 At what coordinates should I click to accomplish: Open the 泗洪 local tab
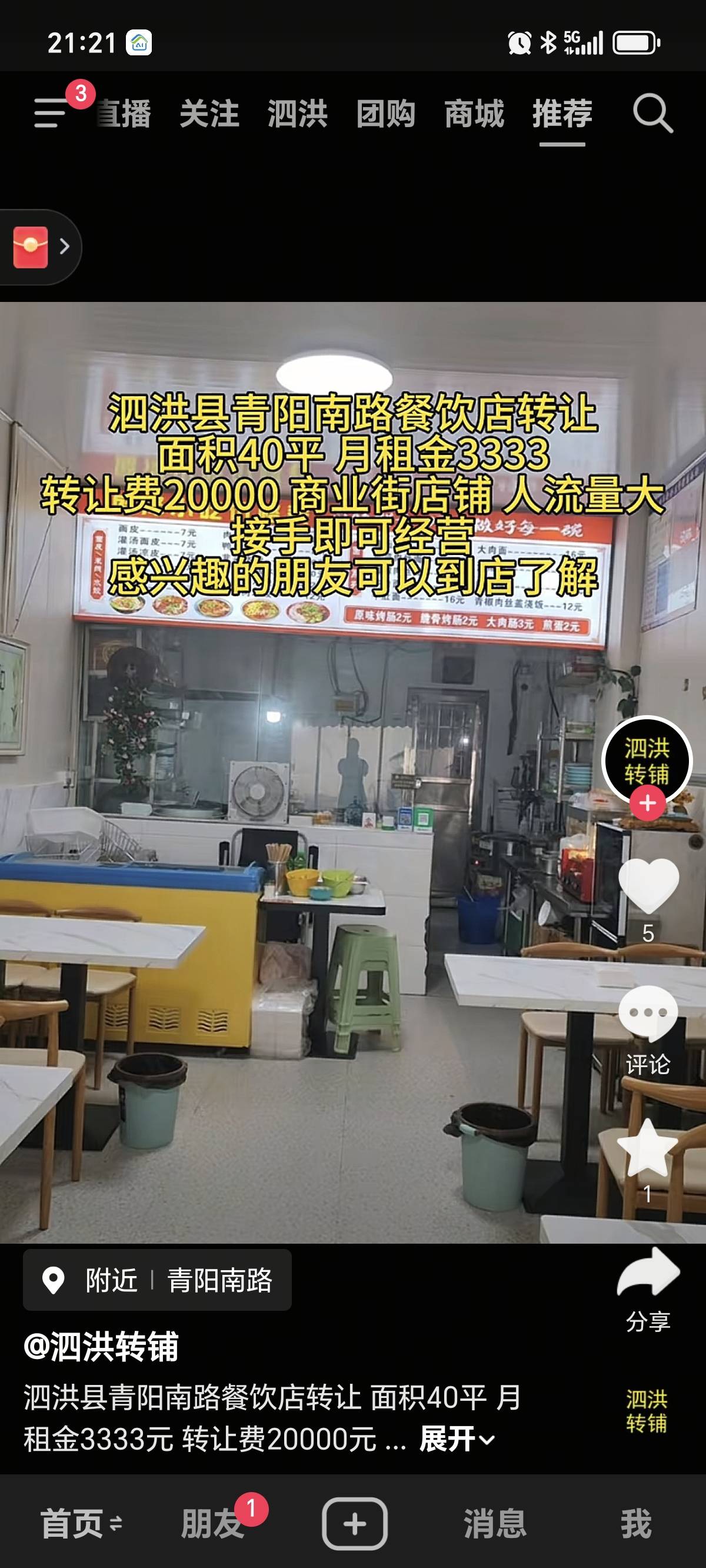[x=298, y=114]
